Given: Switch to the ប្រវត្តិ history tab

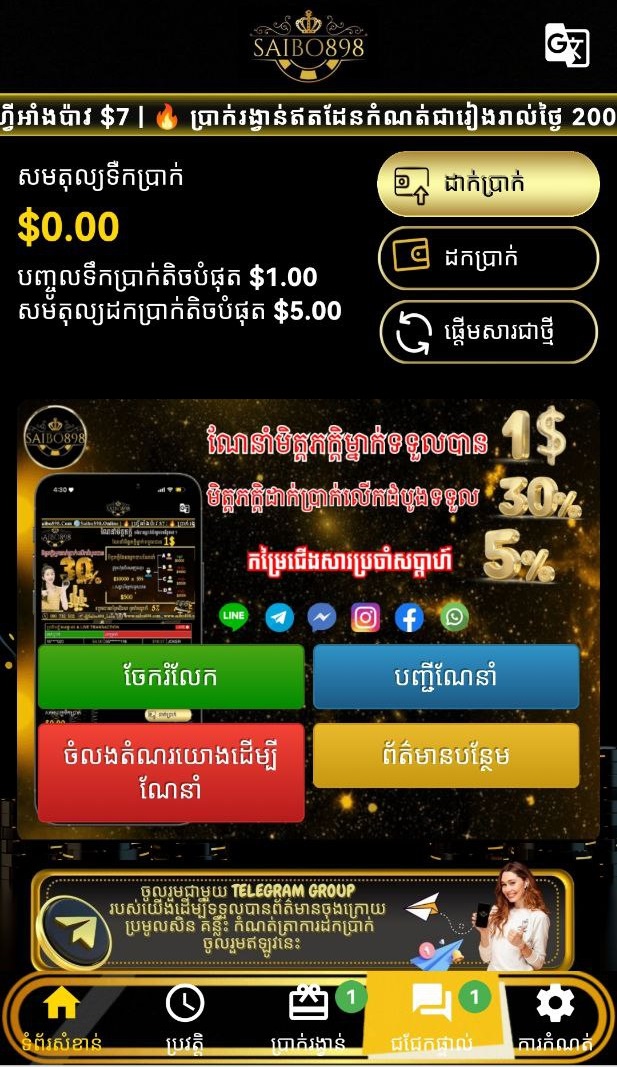Looking at the screenshot, I should coord(184,1017).
